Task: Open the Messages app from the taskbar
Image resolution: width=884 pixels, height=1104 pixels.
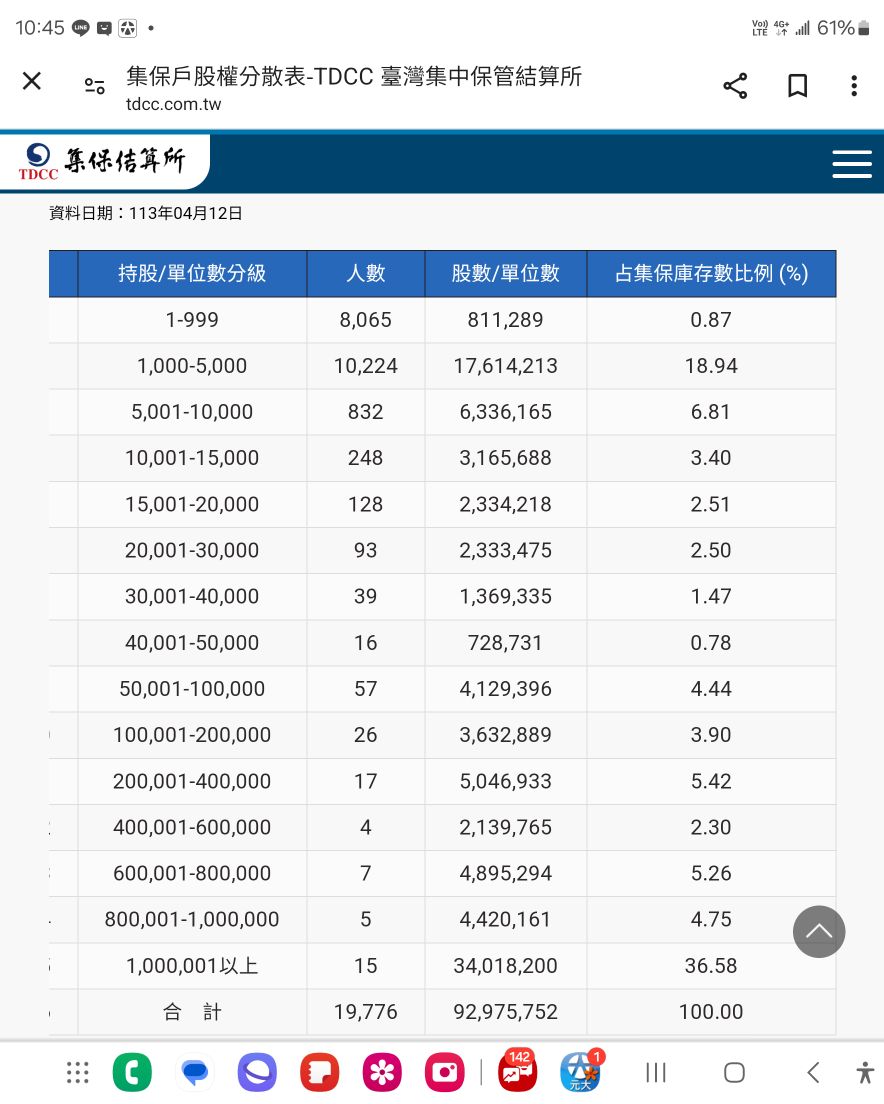Action: click(195, 1072)
